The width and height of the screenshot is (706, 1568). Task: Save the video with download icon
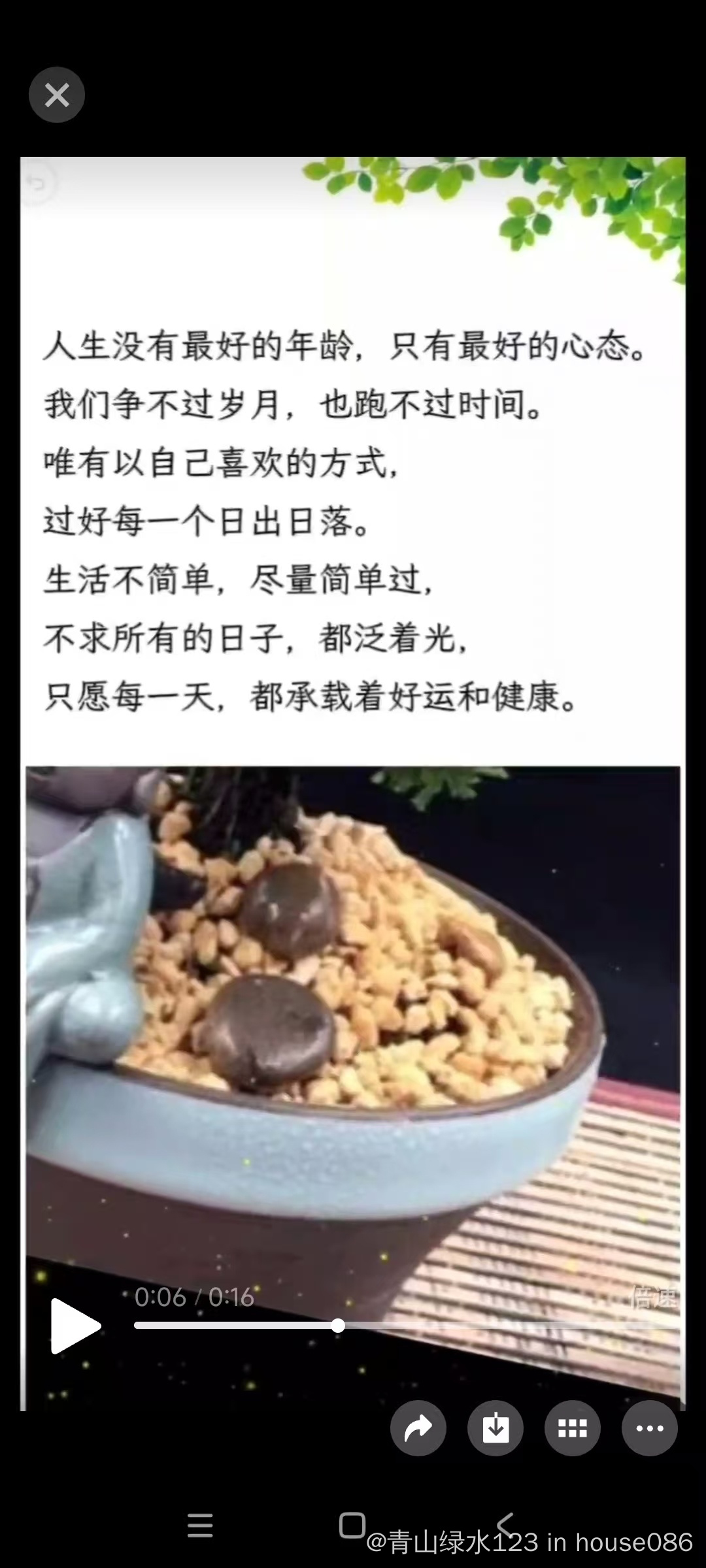coord(496,1428)
